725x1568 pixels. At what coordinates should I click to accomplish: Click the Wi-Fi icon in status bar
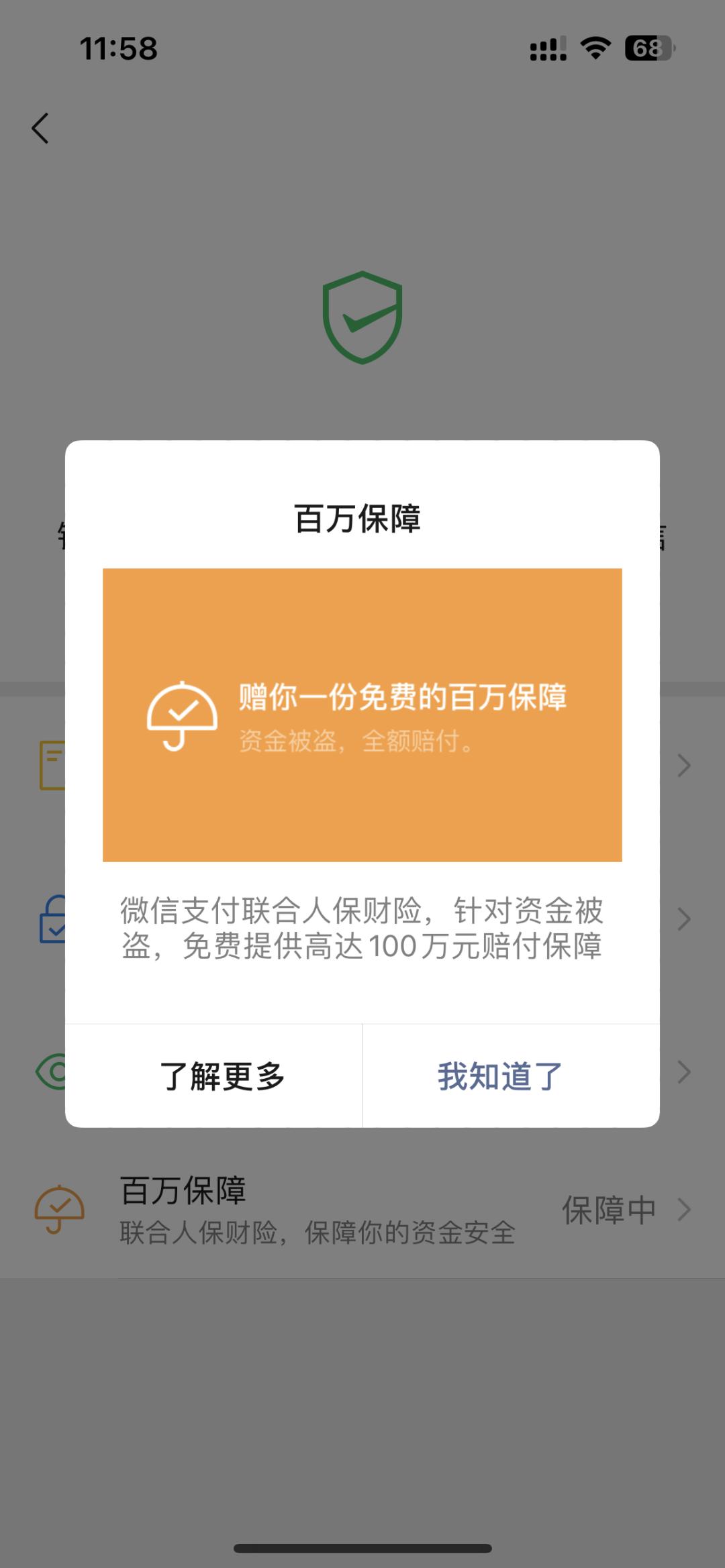click(x=595, y=47)
